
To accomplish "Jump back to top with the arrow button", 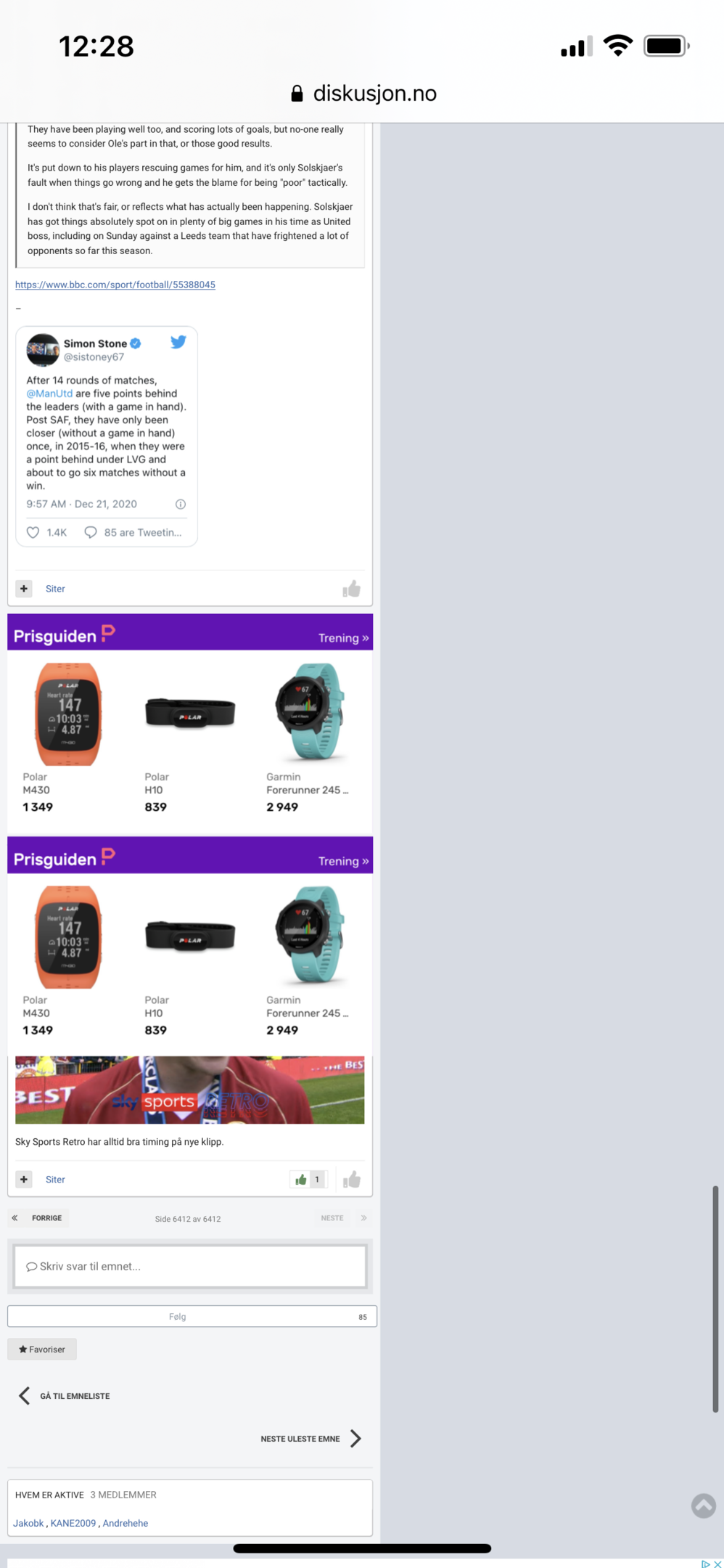I will point(703,1506).
